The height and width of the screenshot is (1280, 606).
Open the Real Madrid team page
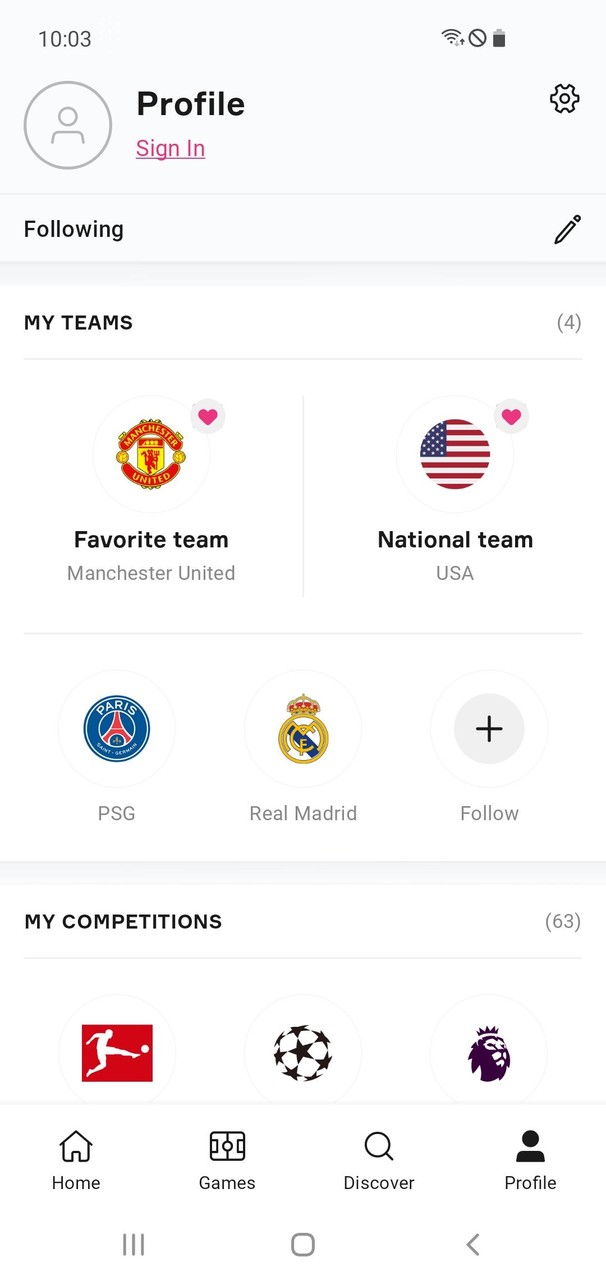coord(303,729)
